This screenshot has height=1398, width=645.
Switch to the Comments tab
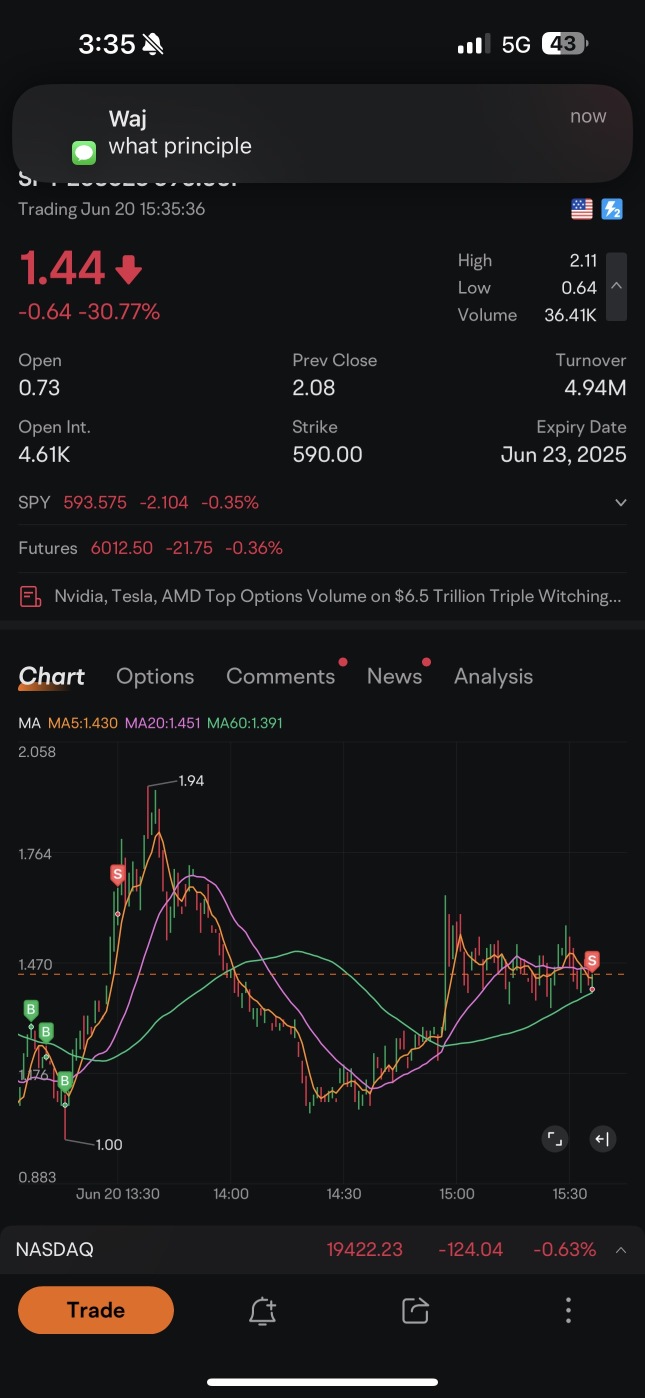(x=280, y=676)
